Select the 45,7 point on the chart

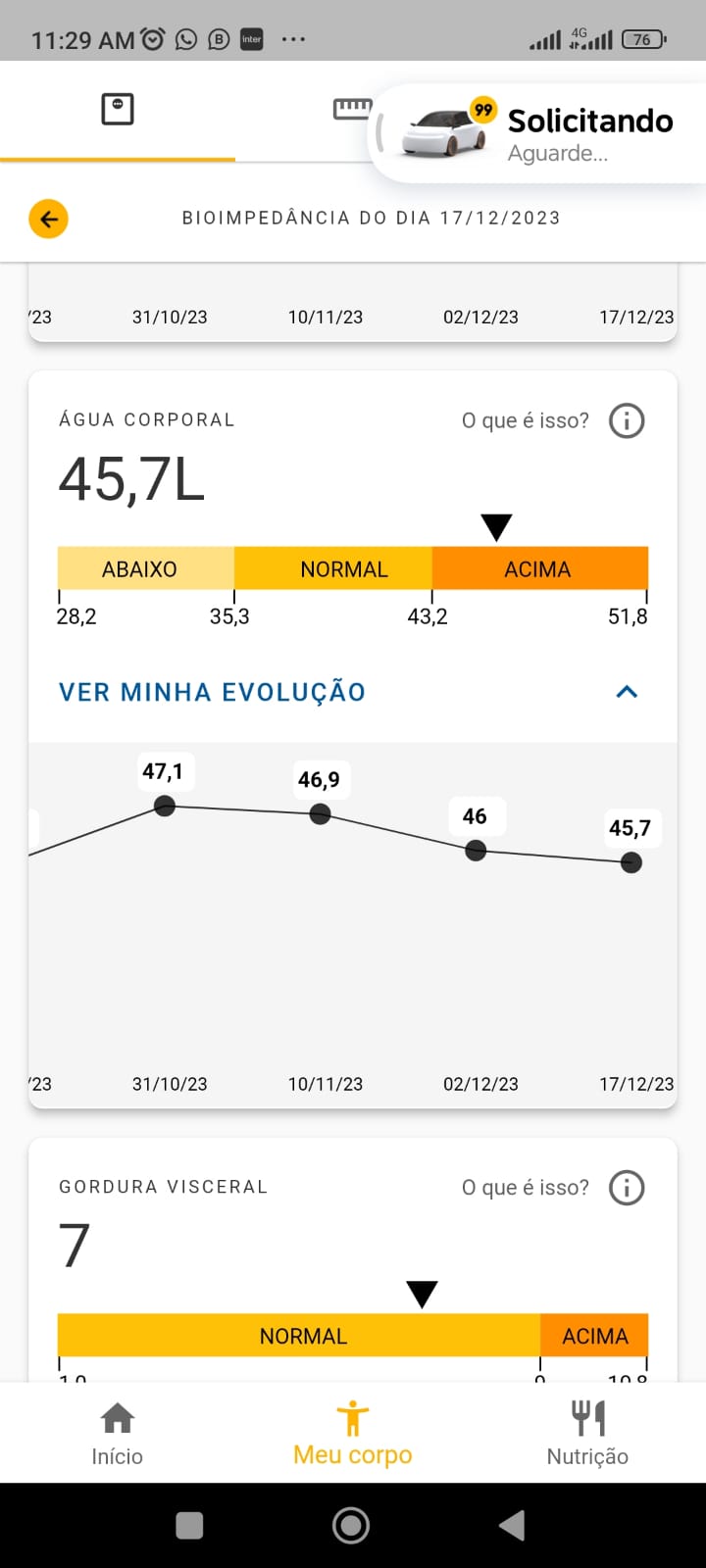[631, 862]
